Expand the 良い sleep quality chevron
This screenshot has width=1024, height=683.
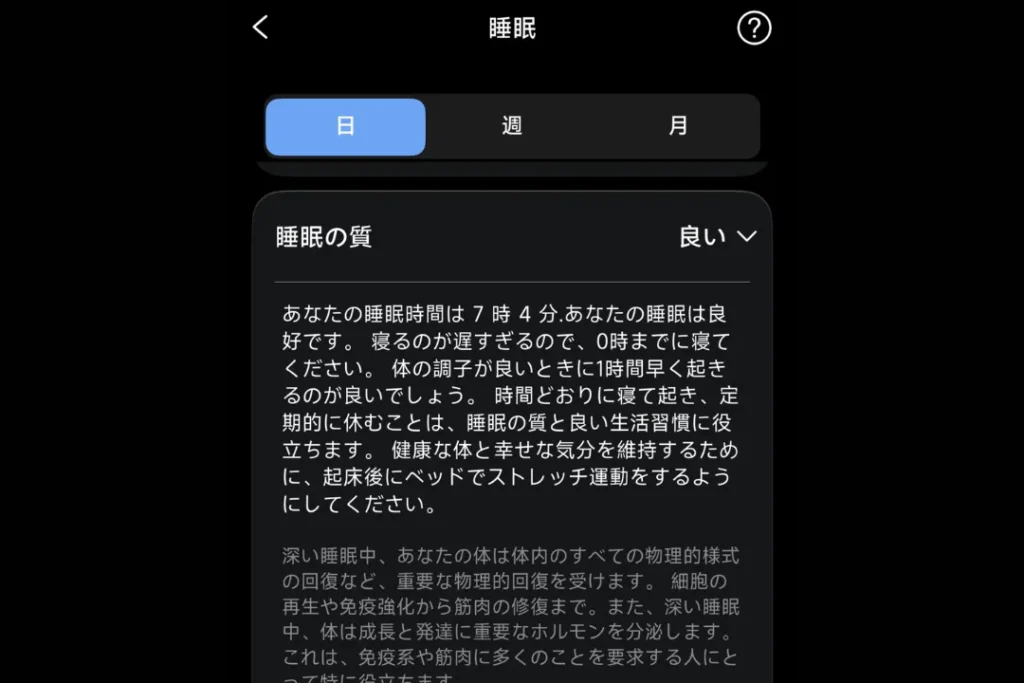click(745, 237)
